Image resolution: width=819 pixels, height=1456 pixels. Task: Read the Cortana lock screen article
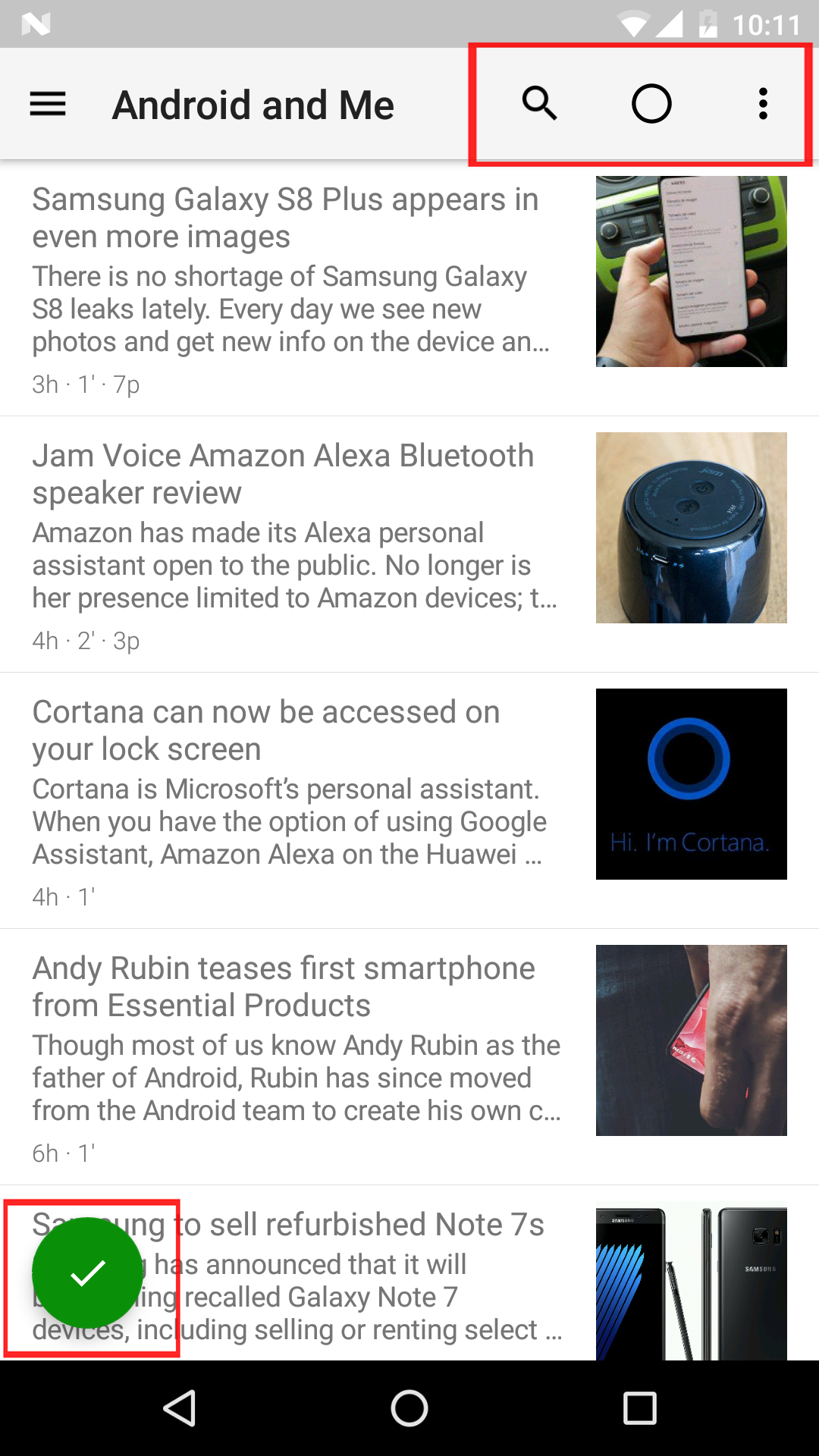409,801
